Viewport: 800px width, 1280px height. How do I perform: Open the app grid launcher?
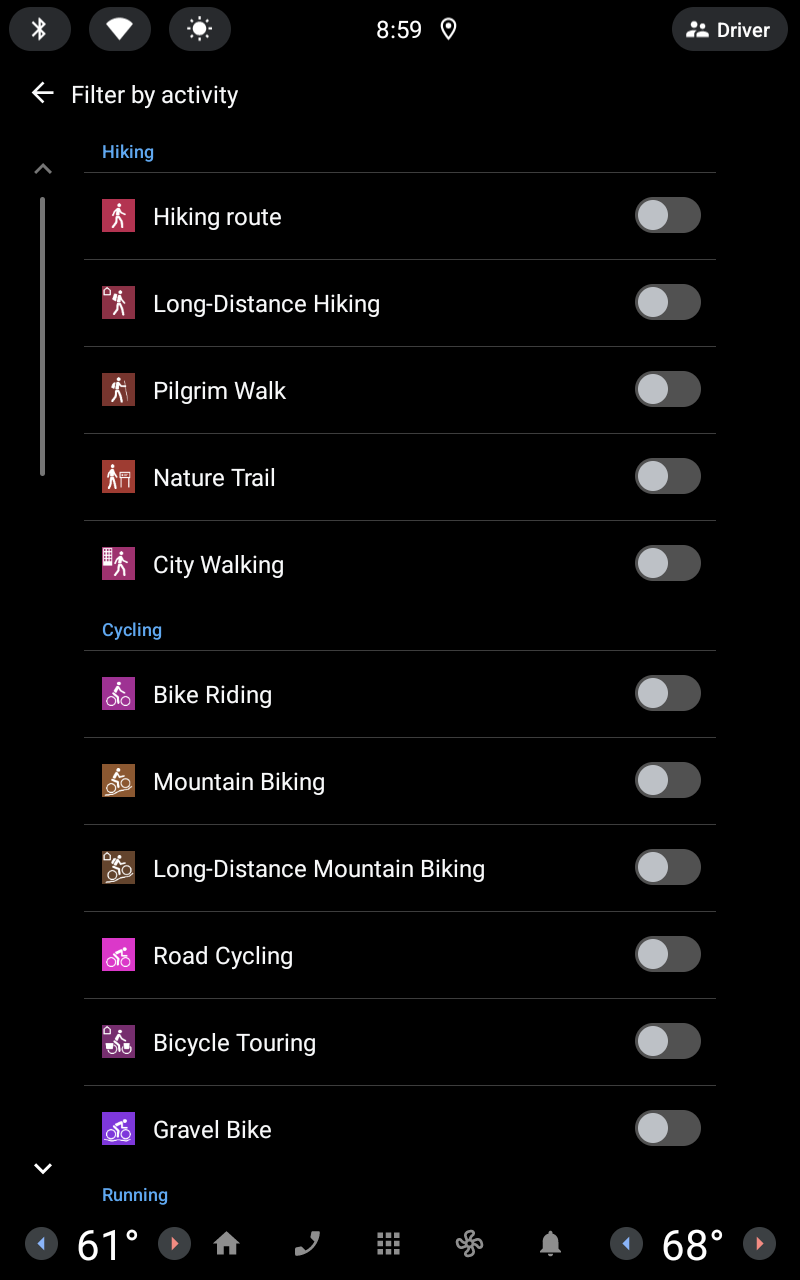388,1244
